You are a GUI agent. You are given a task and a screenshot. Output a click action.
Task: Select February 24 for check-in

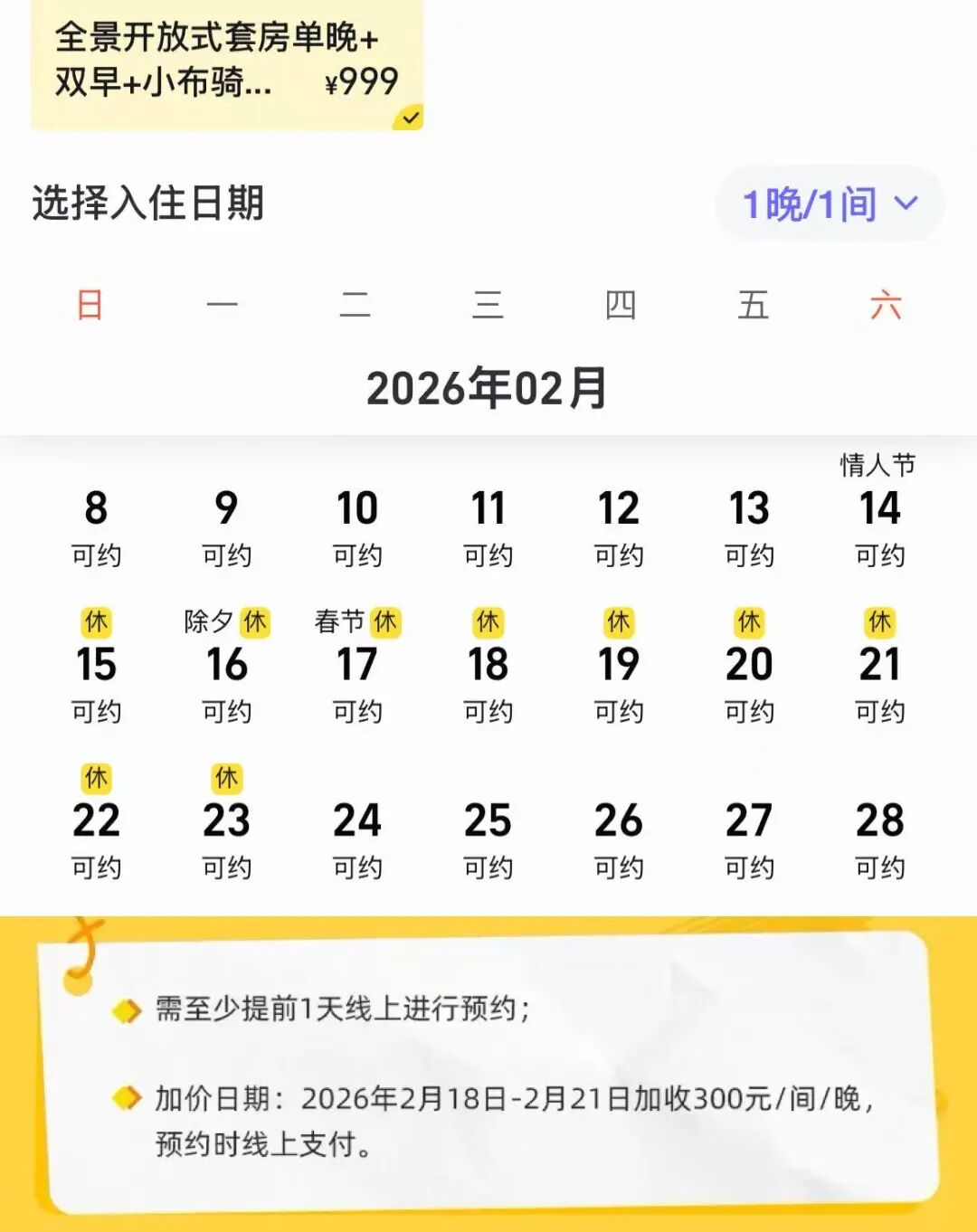click(357, 837)
